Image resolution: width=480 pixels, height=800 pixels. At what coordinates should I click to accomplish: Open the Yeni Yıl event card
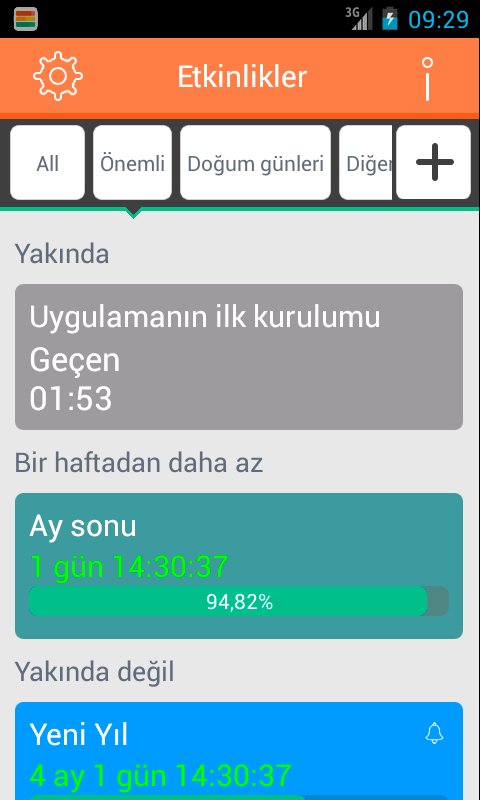click(239, 751)
